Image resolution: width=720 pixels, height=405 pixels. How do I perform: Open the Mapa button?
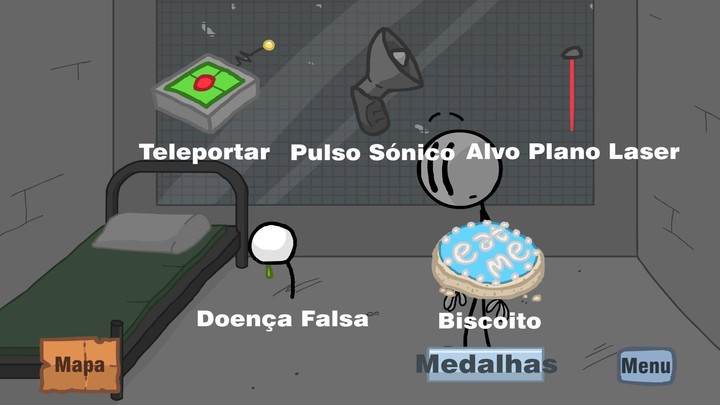pyautogui.click(x=80, y=365)
